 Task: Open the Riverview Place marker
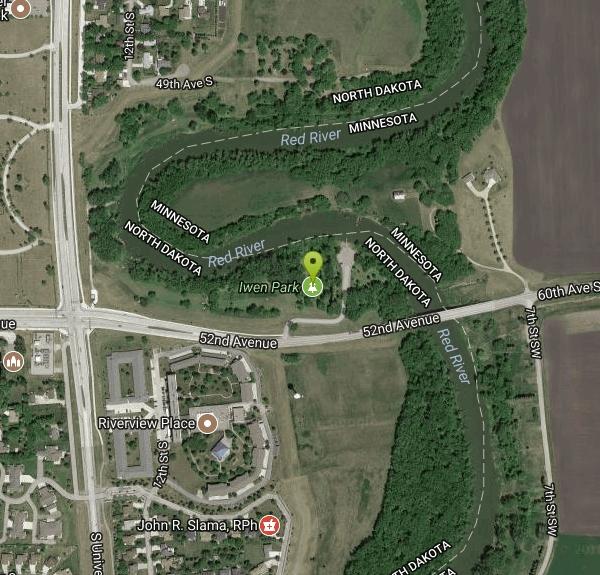(x=209, y=423)
